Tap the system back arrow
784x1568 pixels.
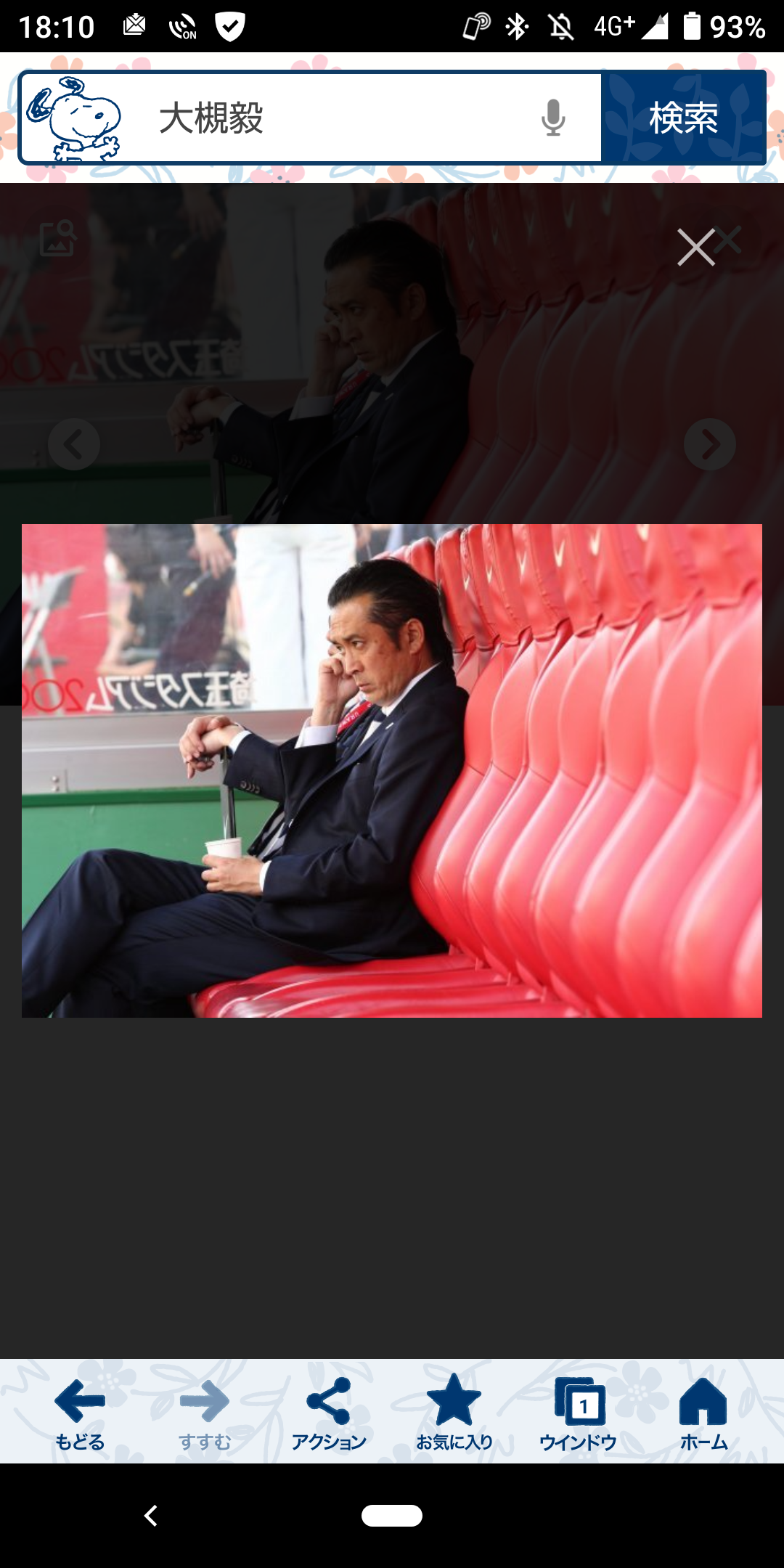pos(151,1516)
